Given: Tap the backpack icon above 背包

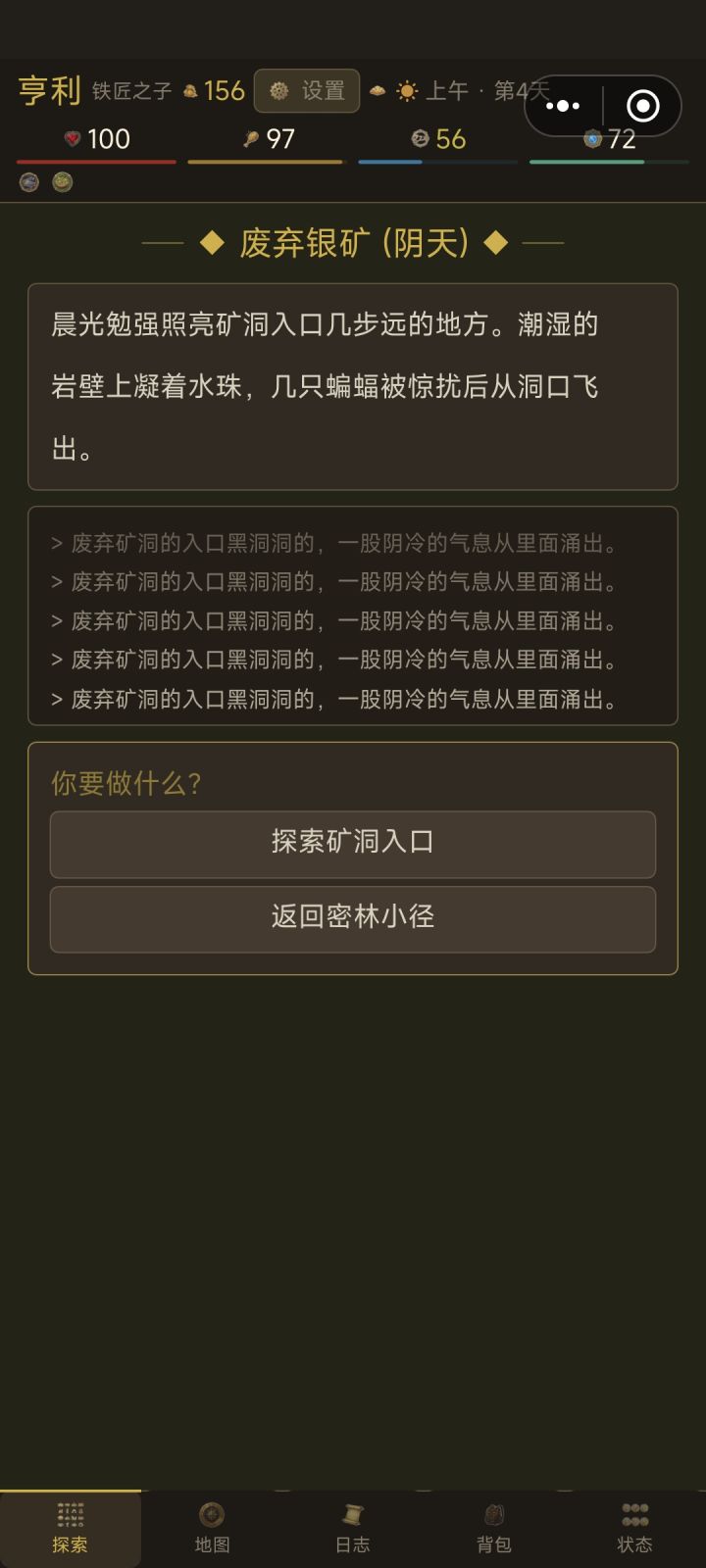Looking at the screenshot, I should coord(491,1515).
